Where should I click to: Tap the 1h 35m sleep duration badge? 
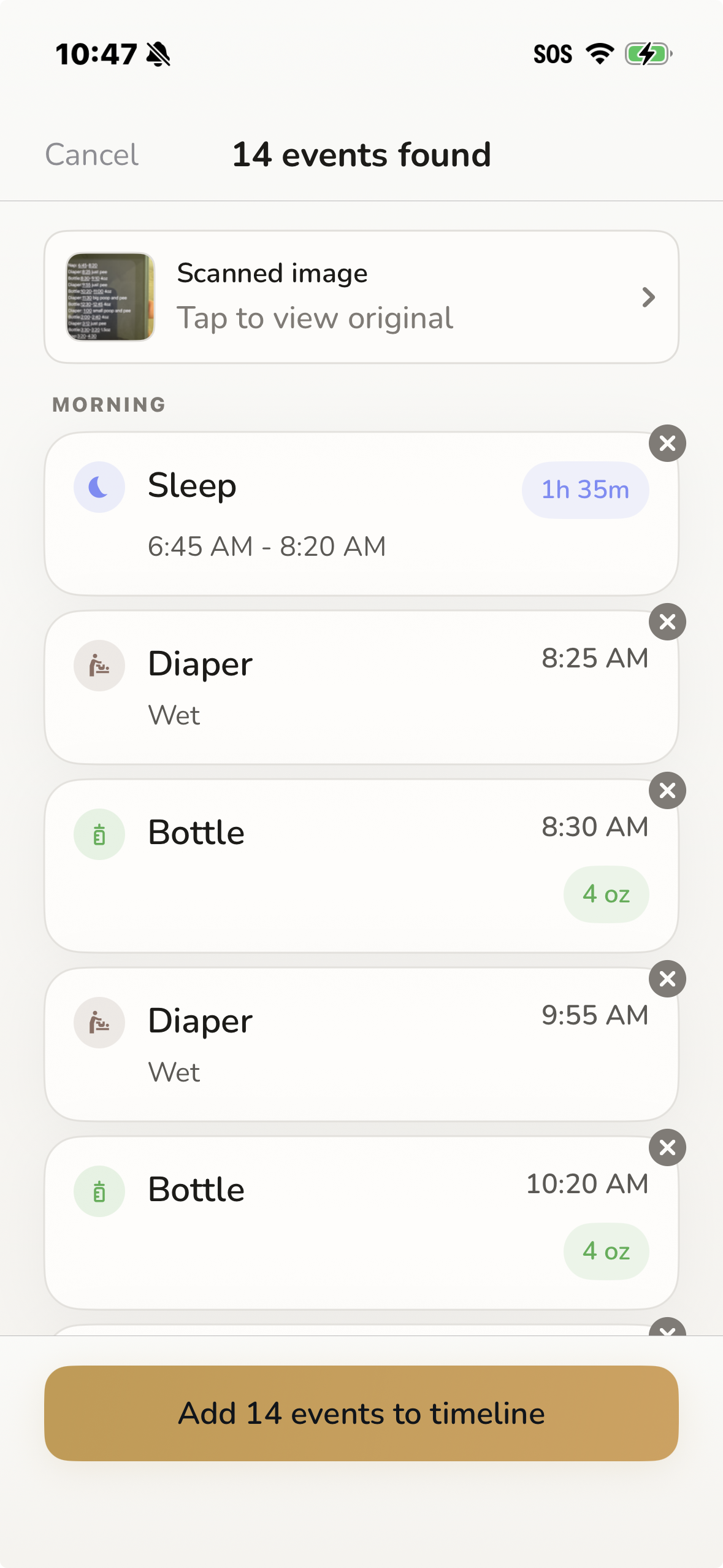584,490
